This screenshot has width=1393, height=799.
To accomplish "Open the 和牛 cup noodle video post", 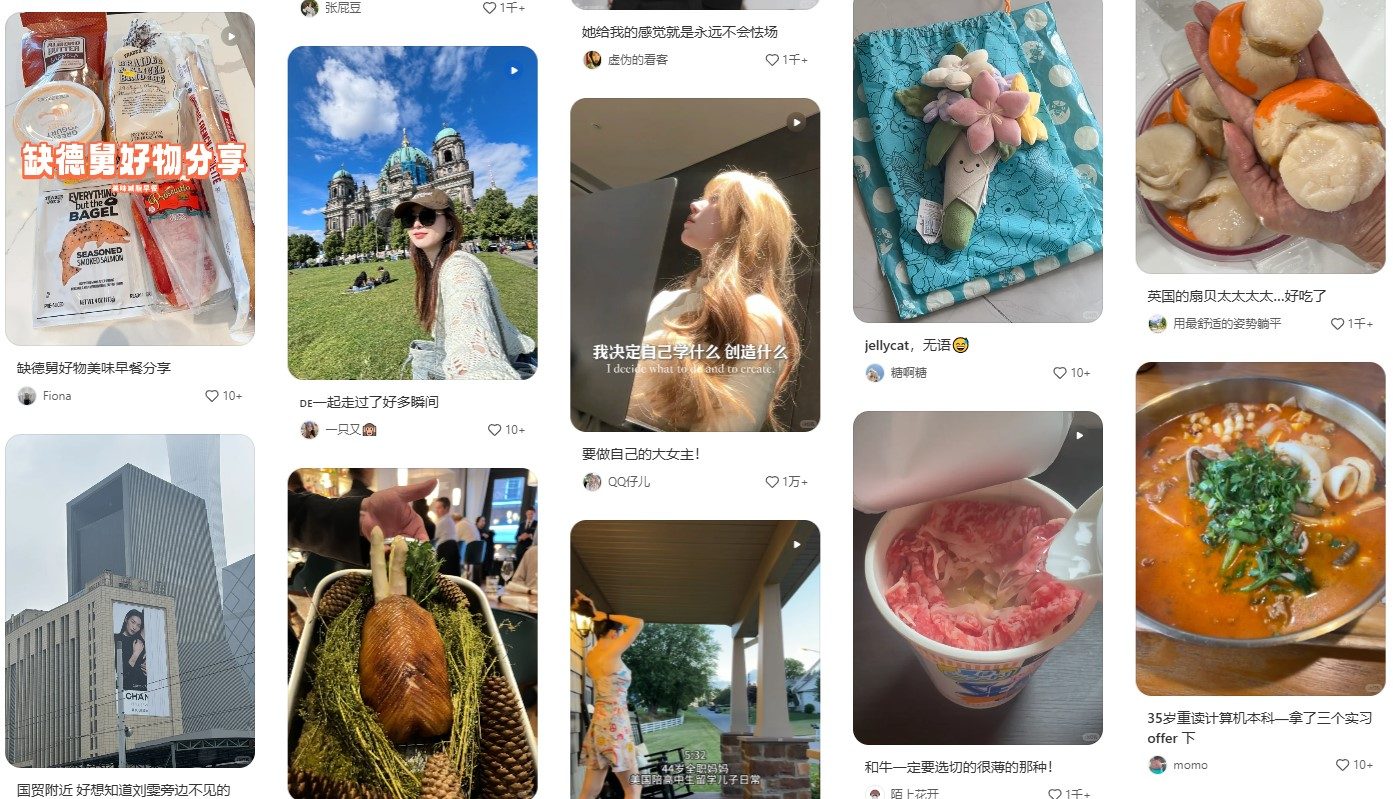I will coord(977,578).
